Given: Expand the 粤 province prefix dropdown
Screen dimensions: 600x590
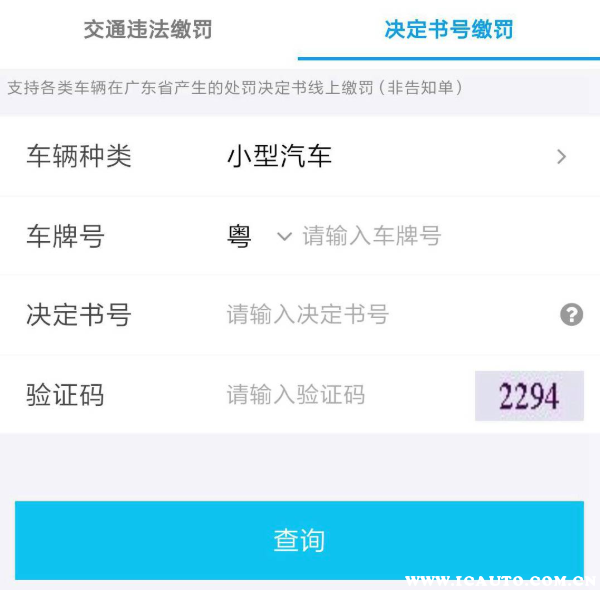Looking at the screenshot, I should pos(258,237).
